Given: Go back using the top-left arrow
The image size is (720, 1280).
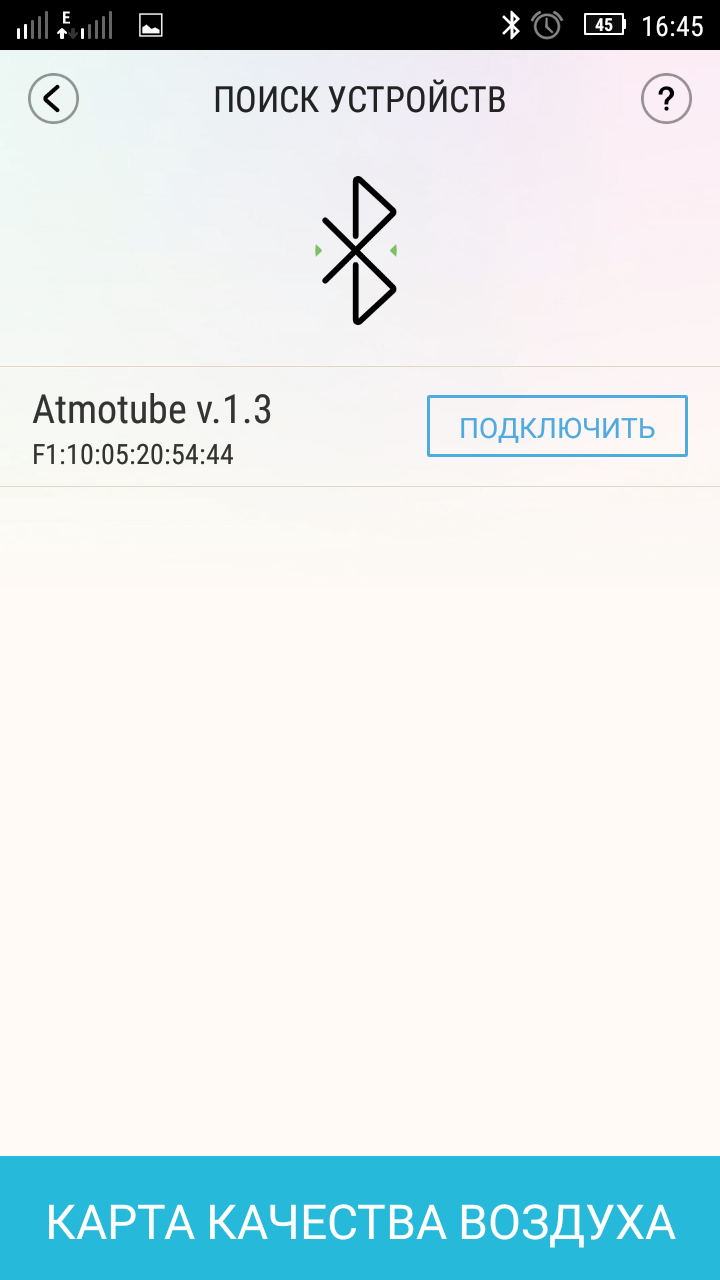Looking at the screenshot, I should 53,99.
